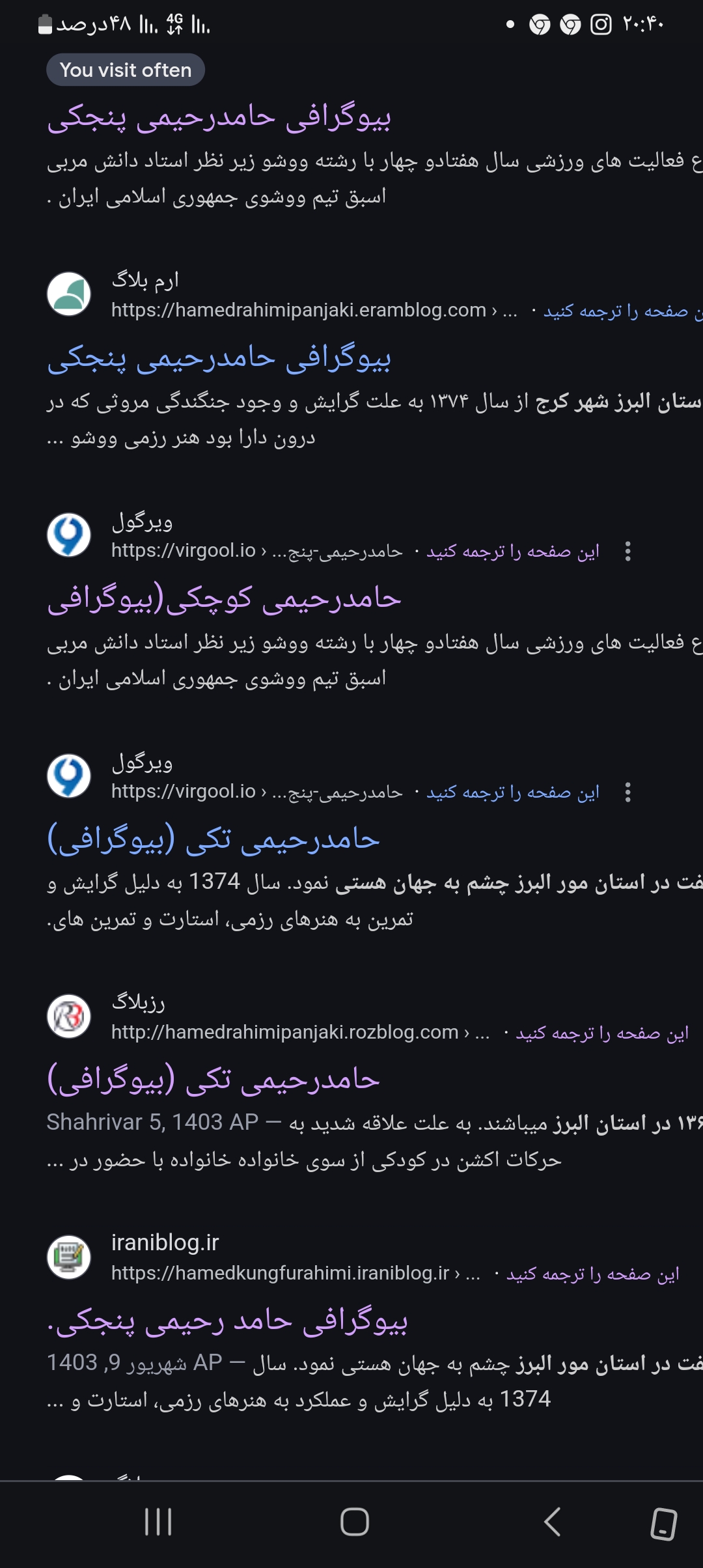Go to the home screen
Viewport: 703px width, 1568px height.
(355, 1522)
